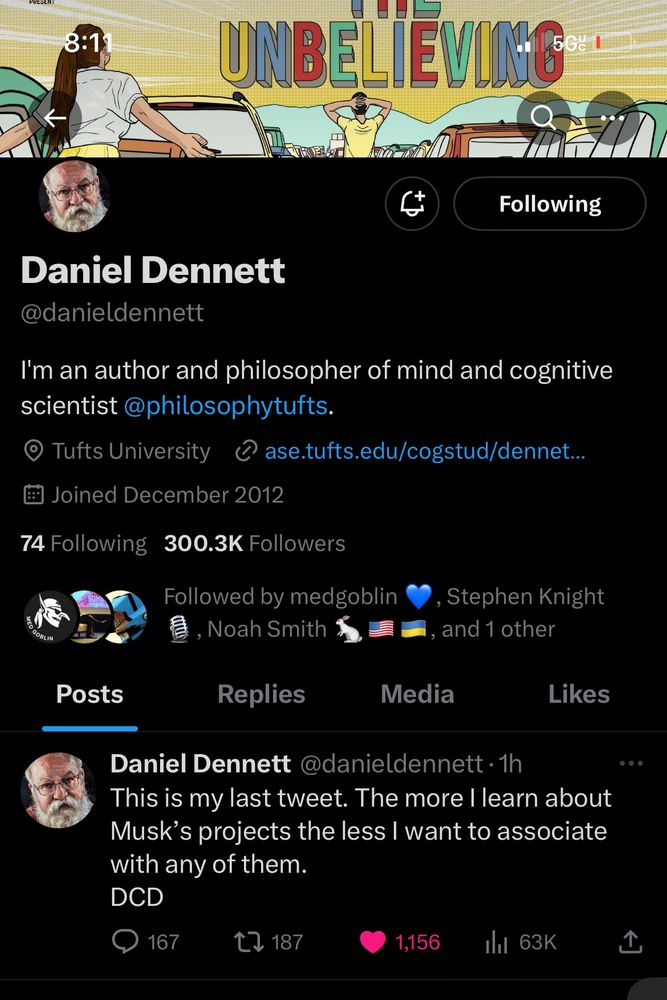The height and width of the screenshot is (1000, 667).
Task: Turn on post notifications with the bell
Action: [x=413, y=204]
